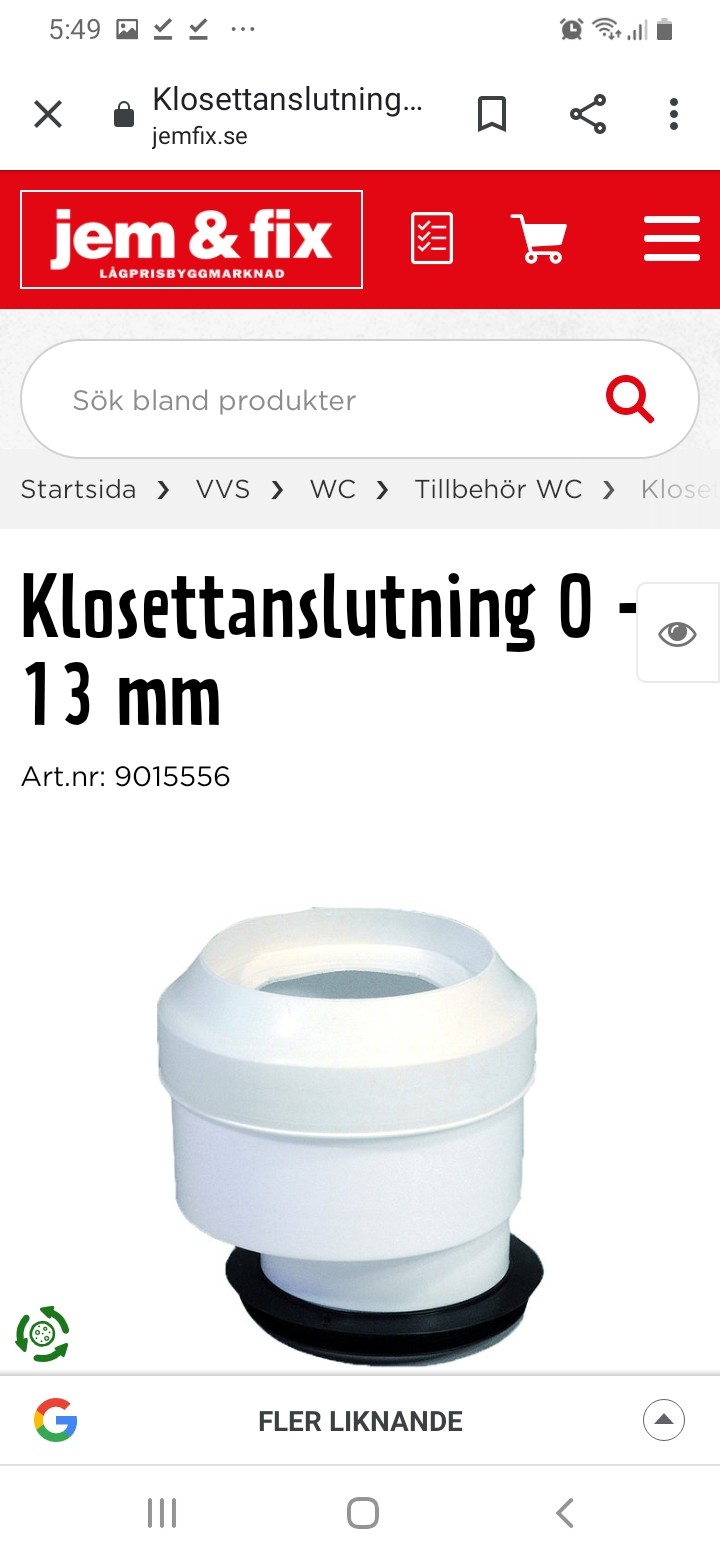Viewport: 720px width, 1560px height.
Task: Open the shopping list checklist icon
Action: pos(432,239)
